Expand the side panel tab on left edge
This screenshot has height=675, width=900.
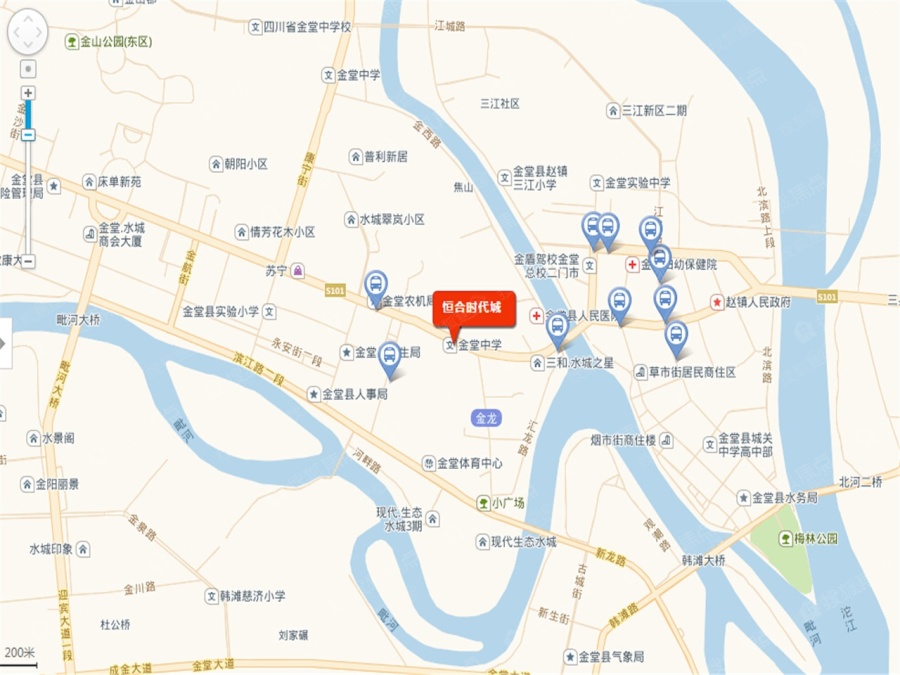pos(5,343)
